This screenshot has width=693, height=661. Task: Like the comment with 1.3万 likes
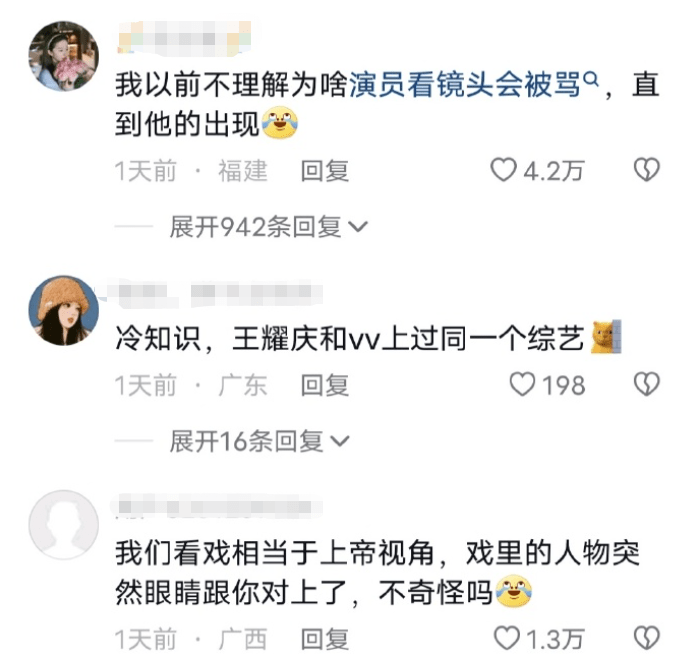click(509, 637)
